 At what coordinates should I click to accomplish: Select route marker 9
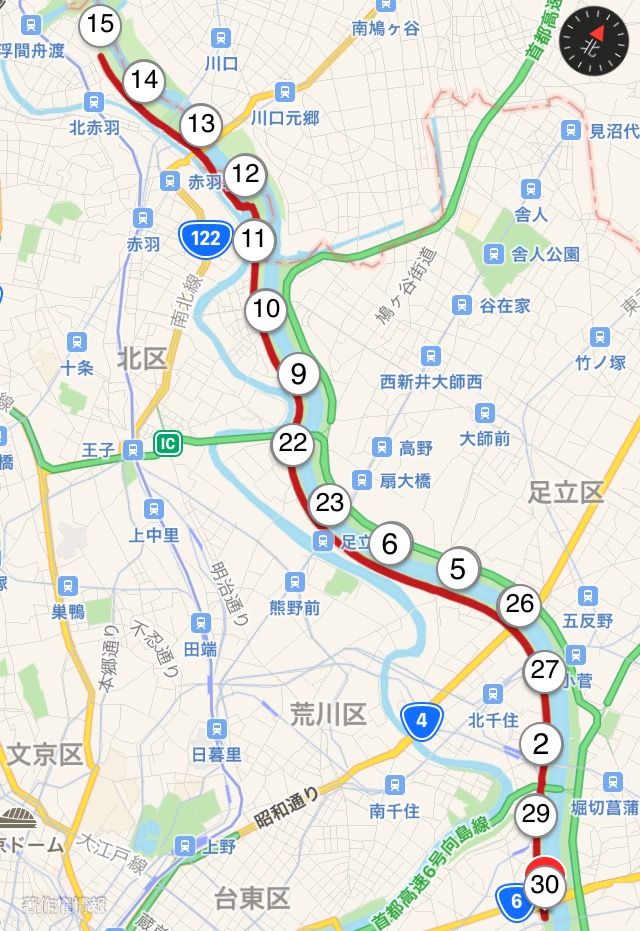click(x=298, y=375)
